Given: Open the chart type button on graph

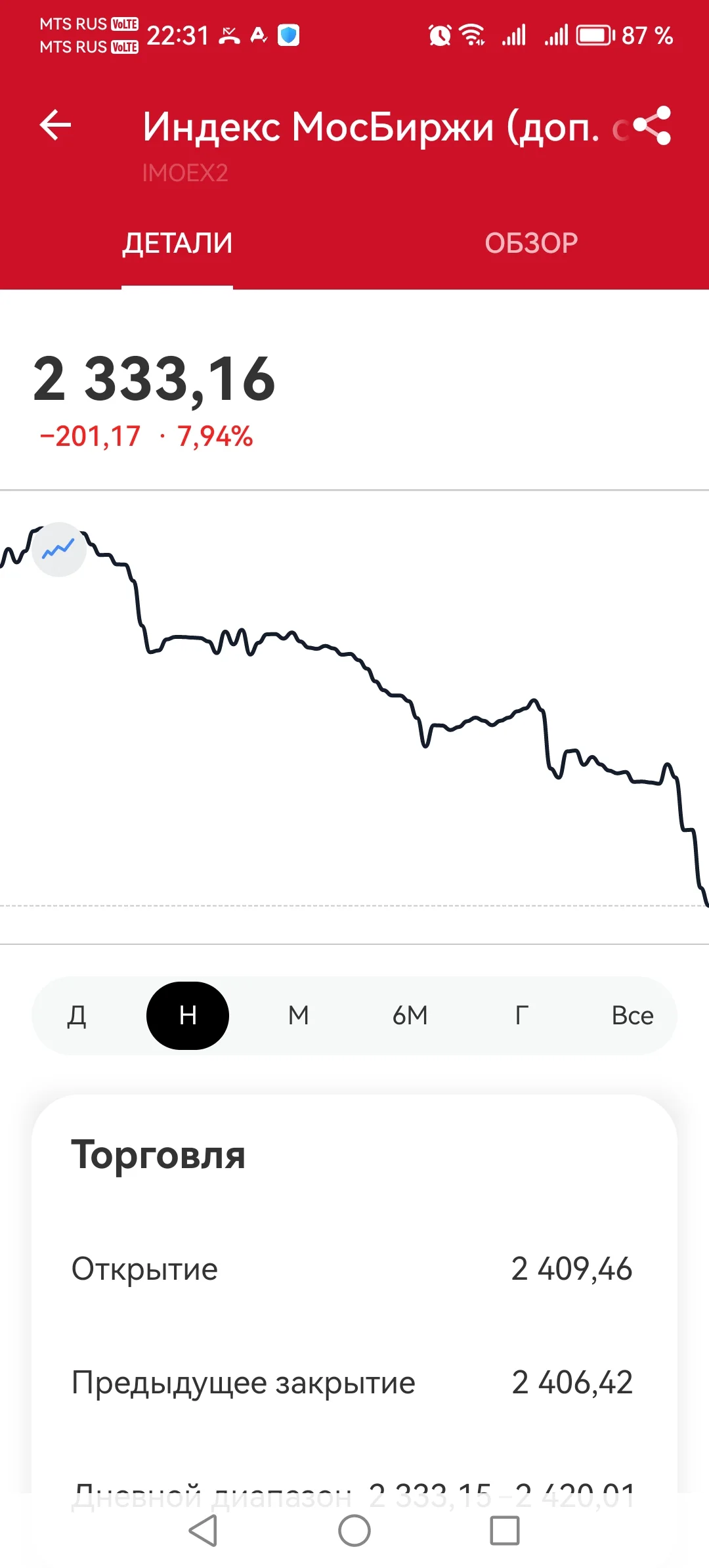Looking at the screenshot, I should [x=59, y=549].
